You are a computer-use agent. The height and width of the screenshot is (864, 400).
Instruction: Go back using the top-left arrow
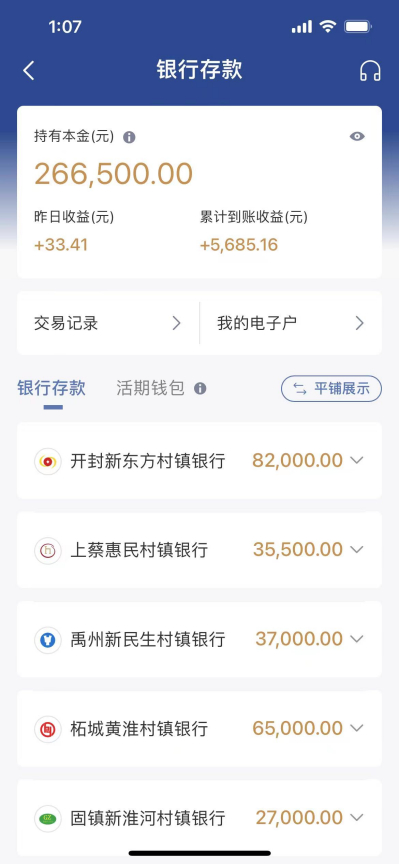tap(29, 71)
